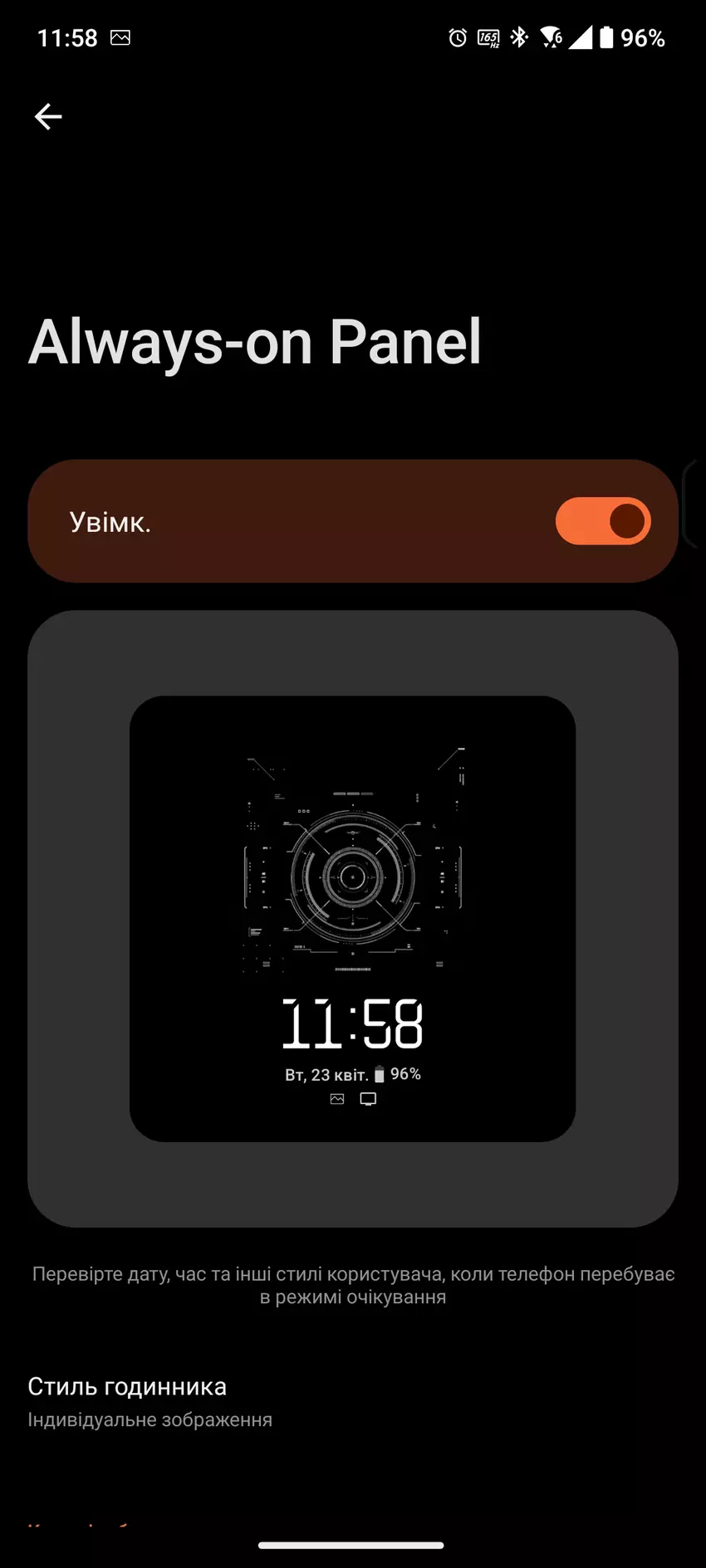Tap the display icon inside the clock preview

tap(368, 1097)
